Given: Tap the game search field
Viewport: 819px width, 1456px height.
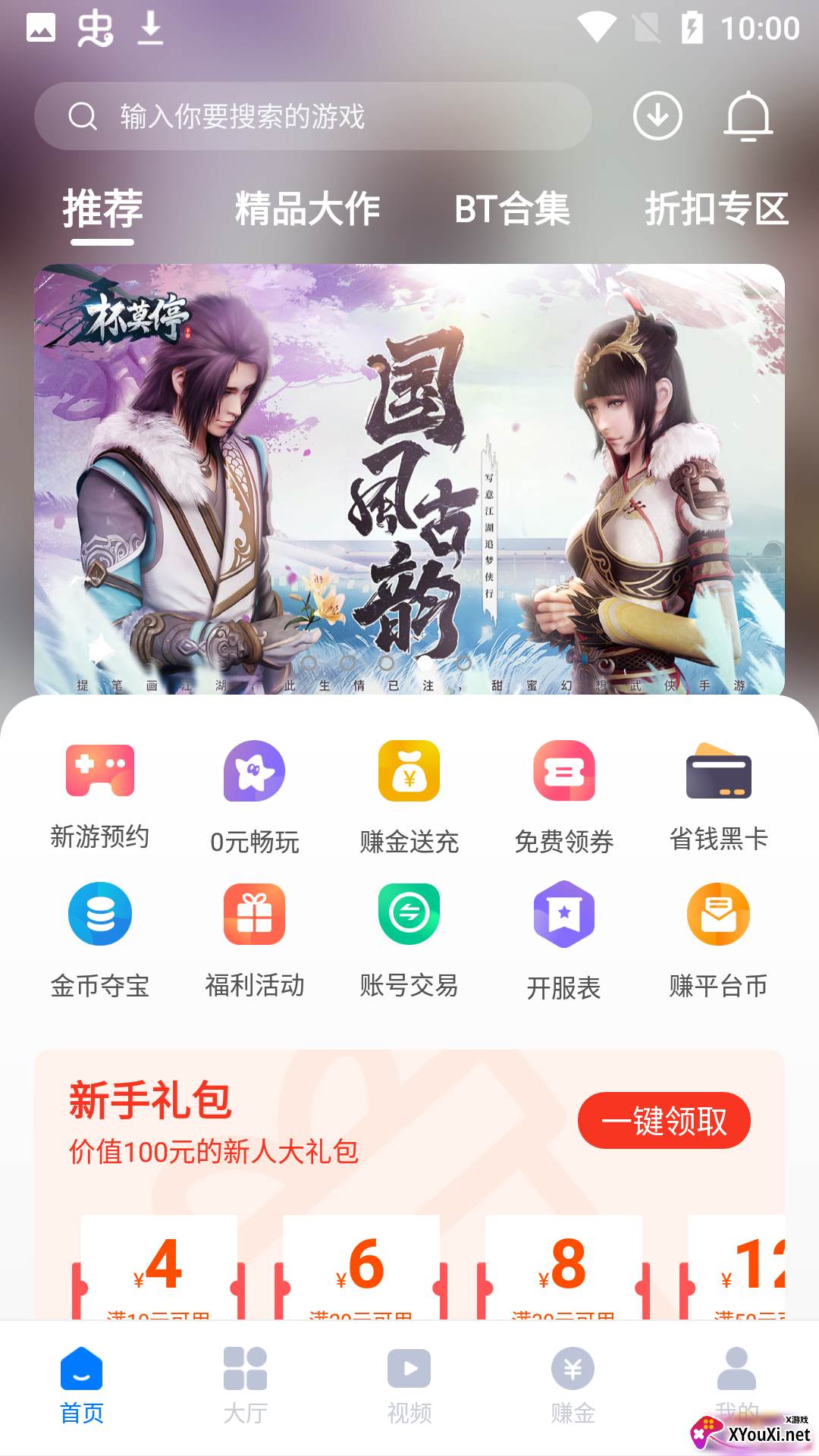Looking at the screenshot, I should pyautogui.click(x=312, y=116).
